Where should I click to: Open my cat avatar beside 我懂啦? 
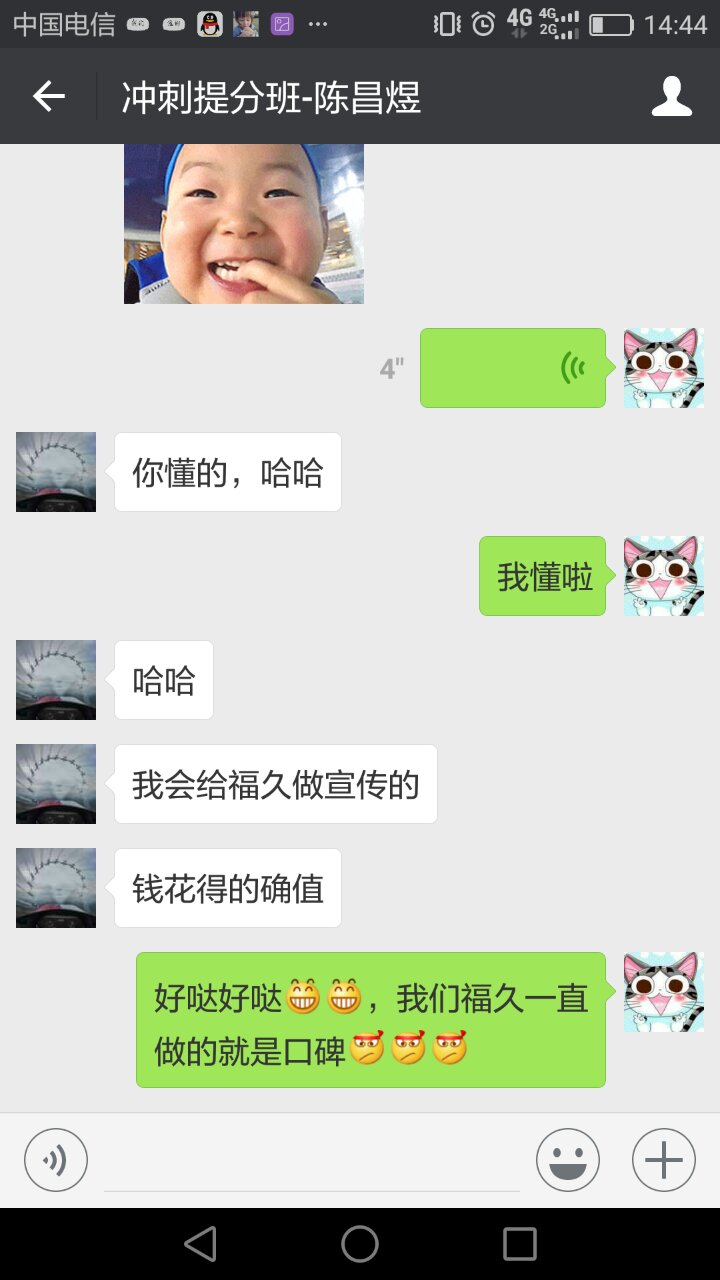pos(663,576)
